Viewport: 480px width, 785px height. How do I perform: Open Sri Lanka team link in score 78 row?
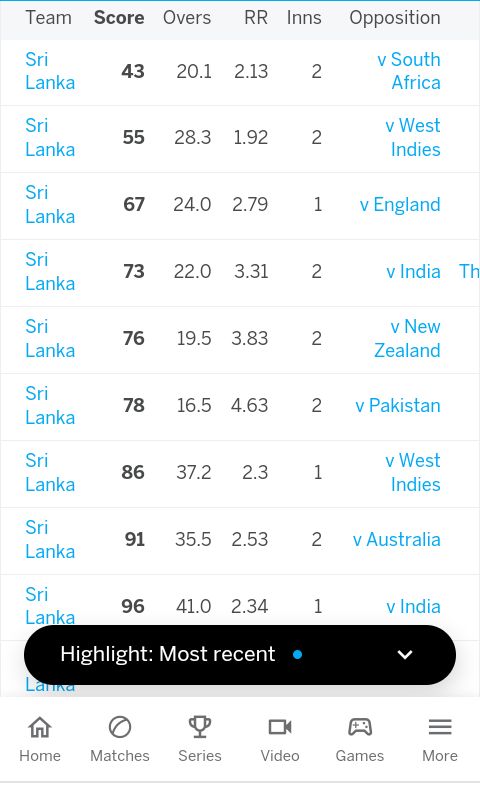(x=50, y=406)
